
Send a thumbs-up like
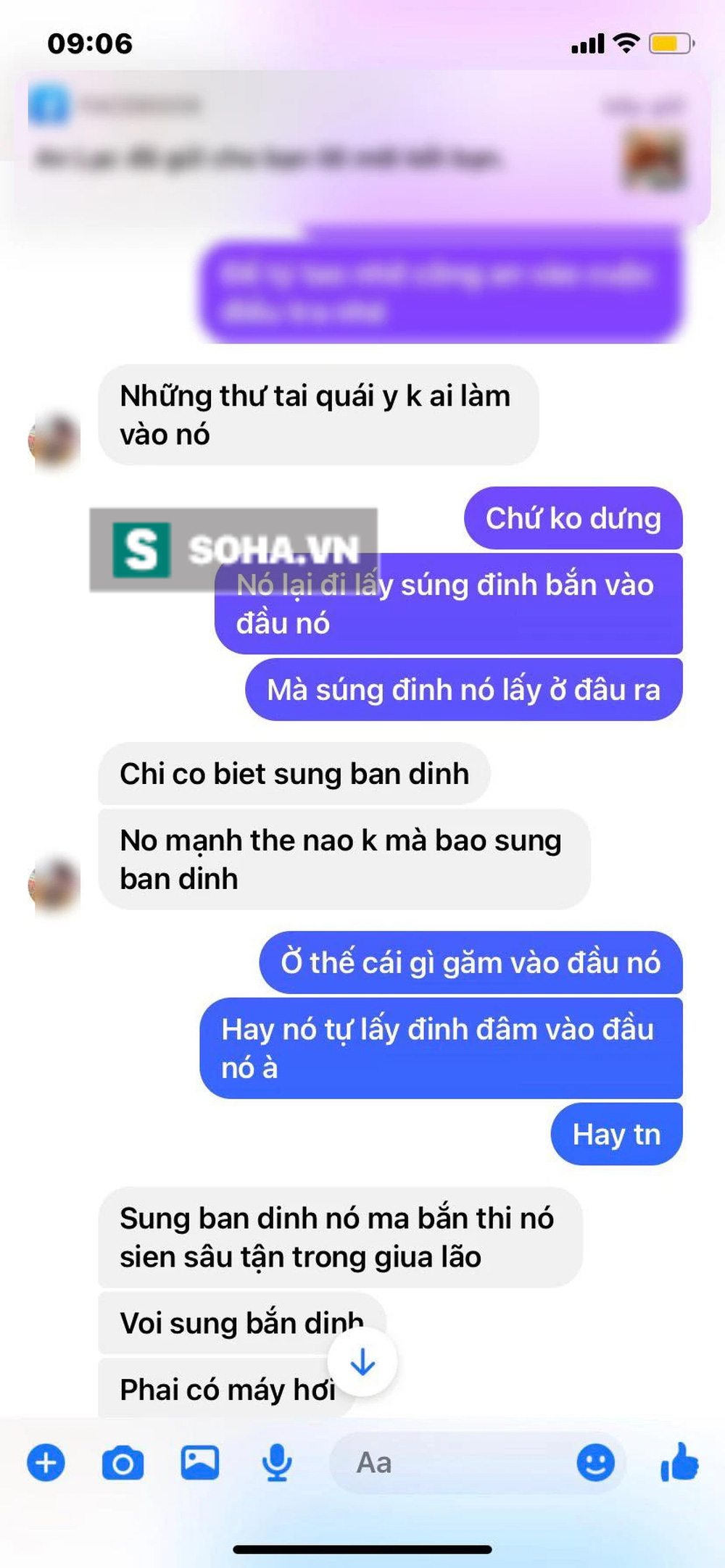coord(679,1461)
